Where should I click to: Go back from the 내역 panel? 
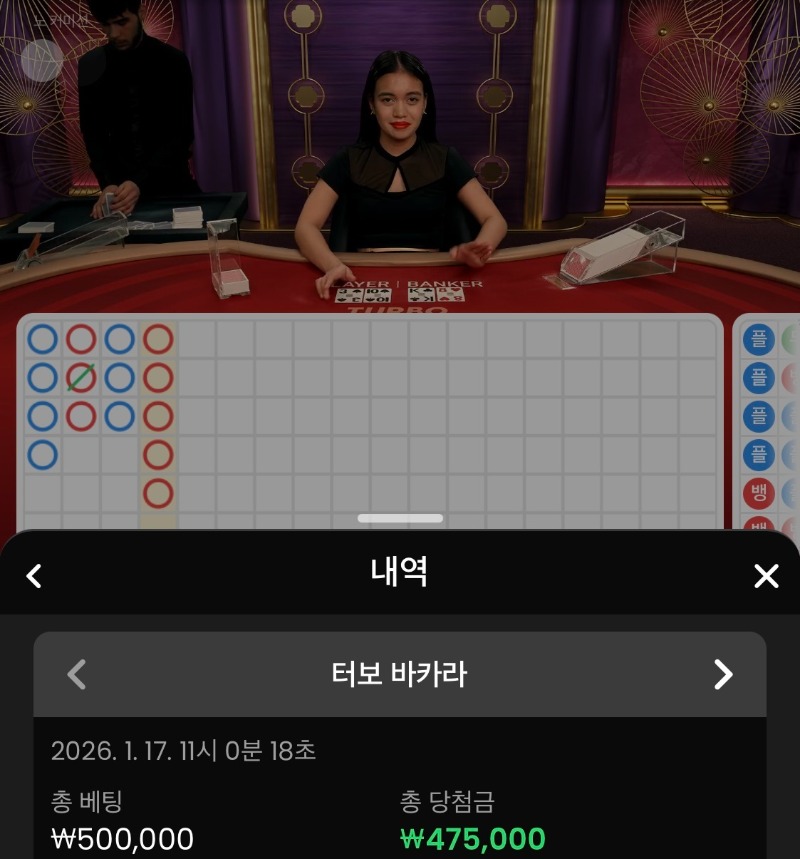[34, 576]
